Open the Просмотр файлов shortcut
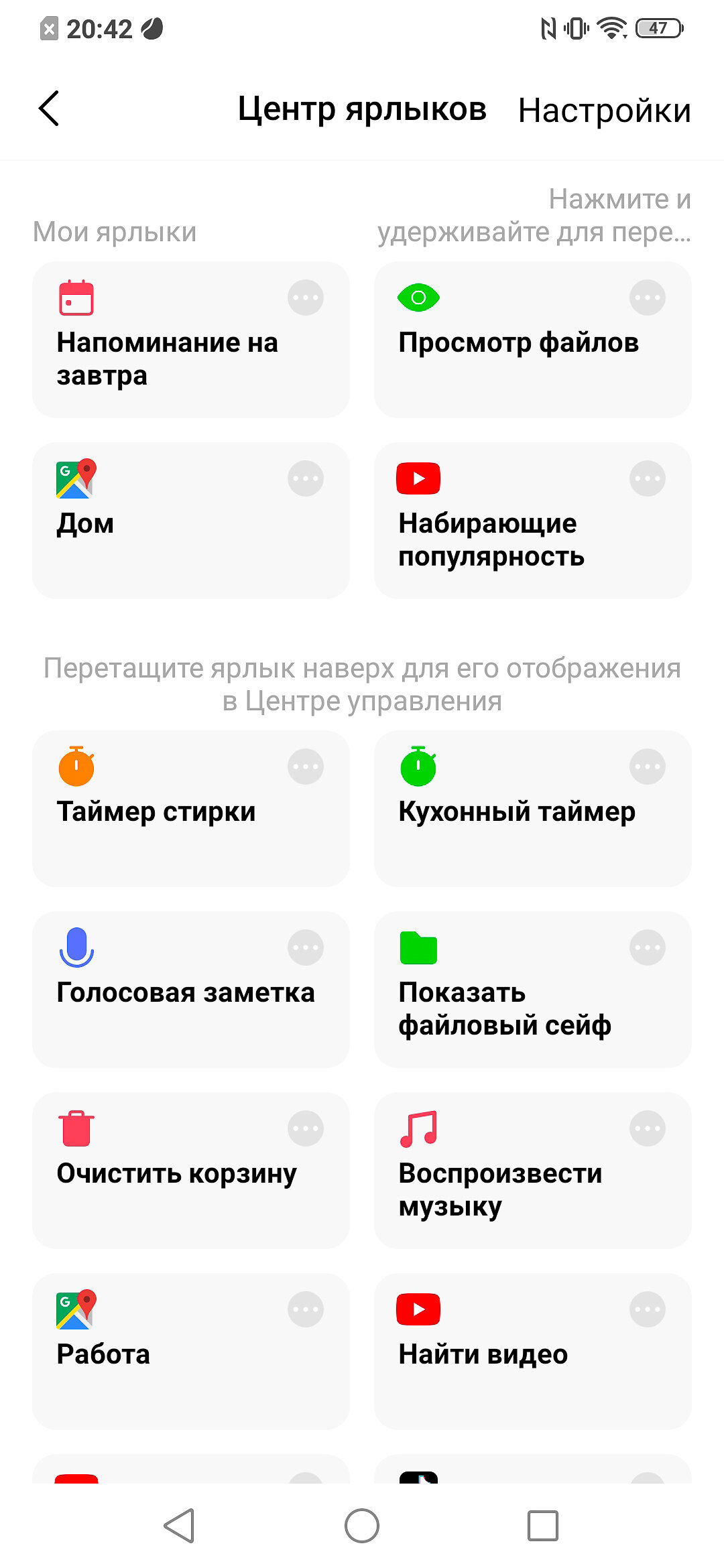724x1568 pixels. [533, 340]
